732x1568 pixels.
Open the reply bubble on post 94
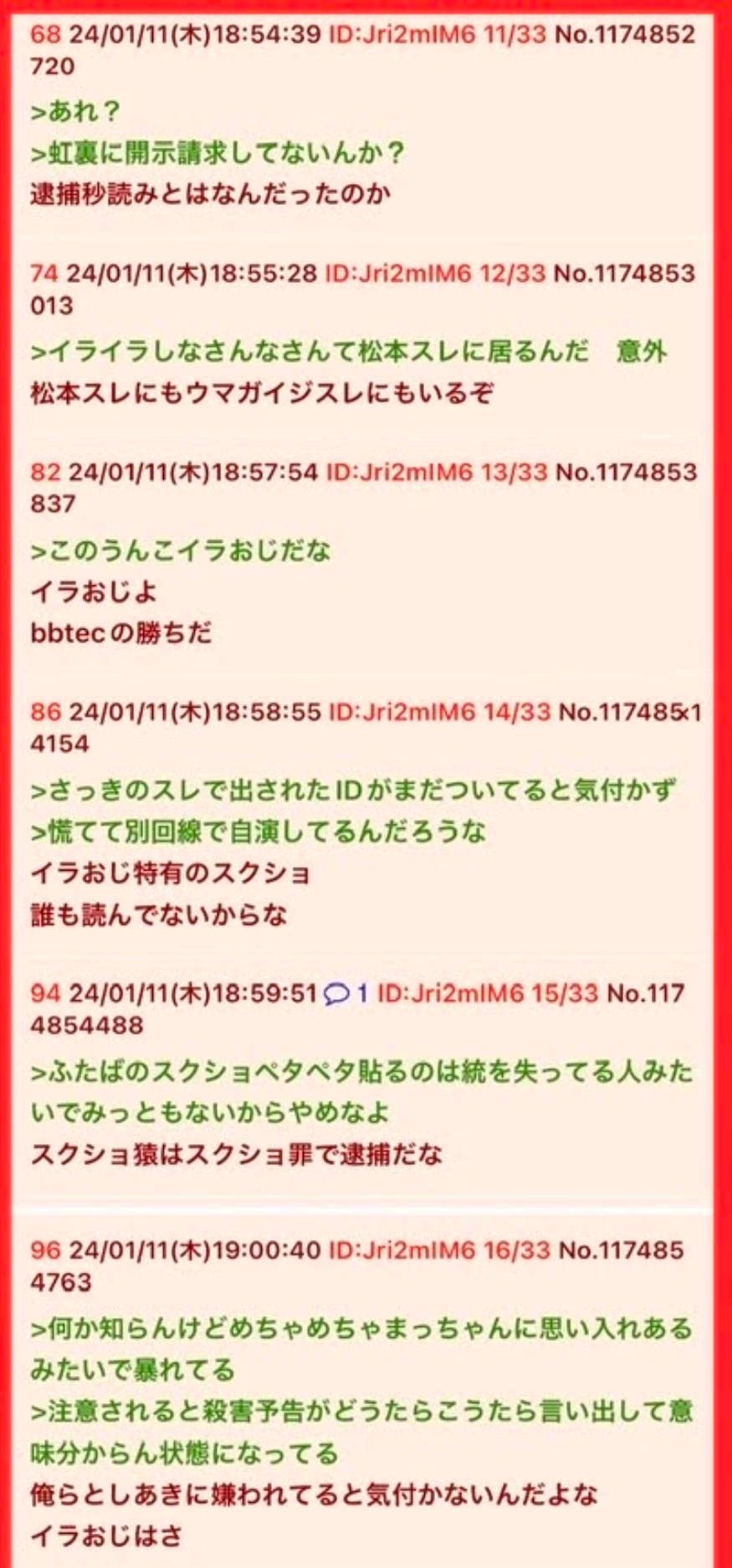[346, 993]
